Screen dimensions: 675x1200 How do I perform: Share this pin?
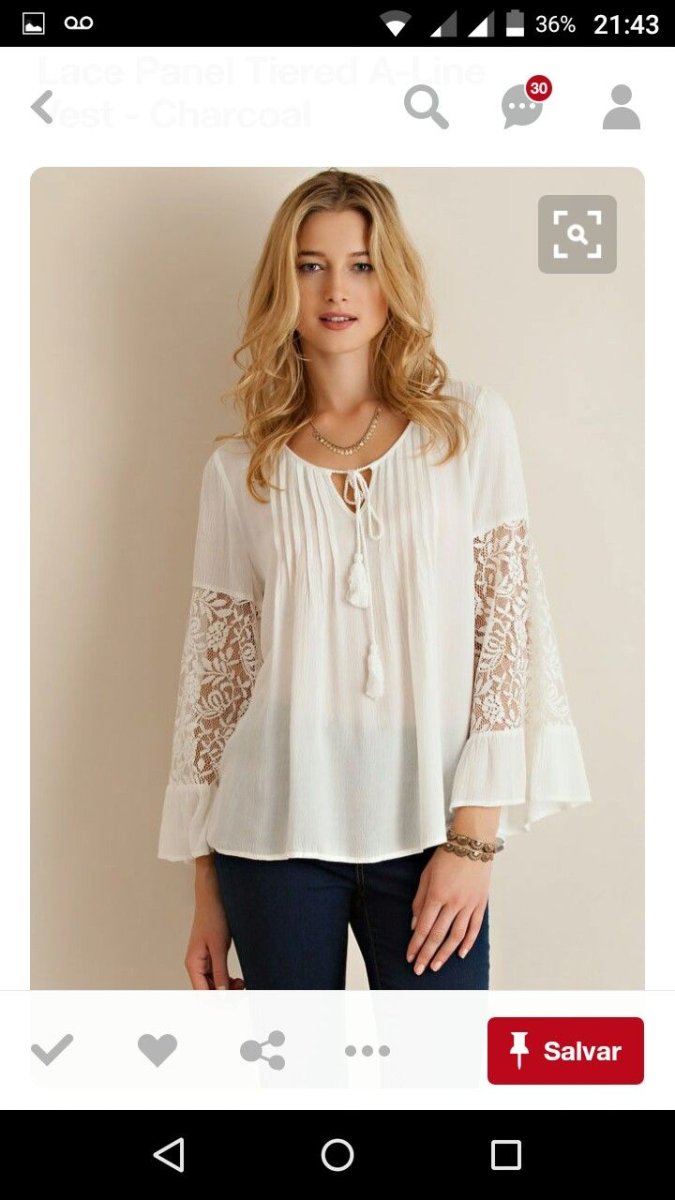pos(263,1050)
